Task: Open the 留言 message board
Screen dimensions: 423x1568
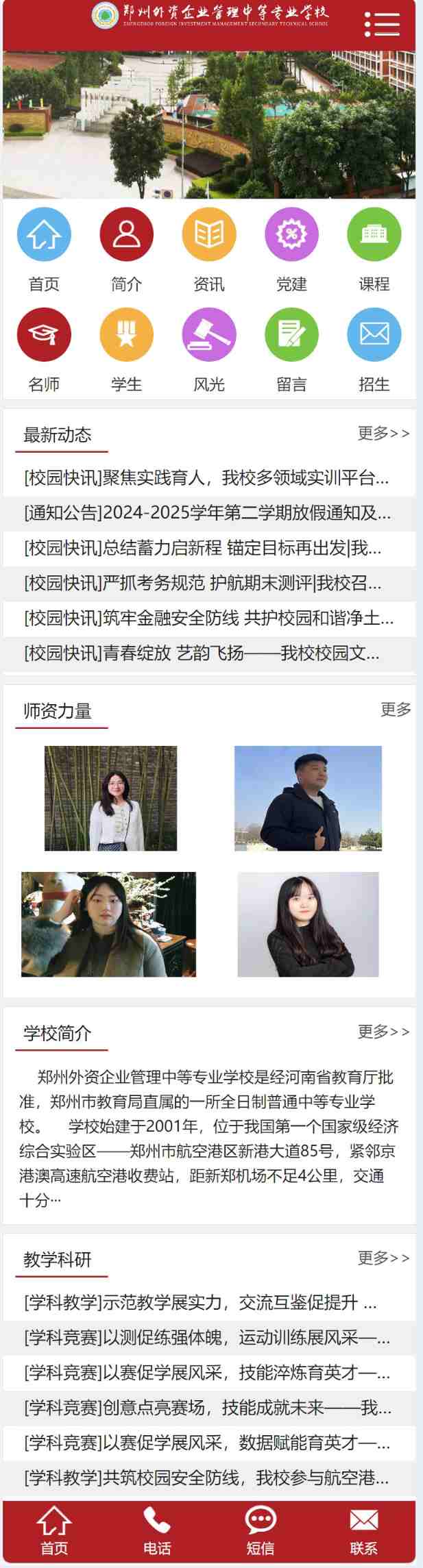Action: click(291, 335)
